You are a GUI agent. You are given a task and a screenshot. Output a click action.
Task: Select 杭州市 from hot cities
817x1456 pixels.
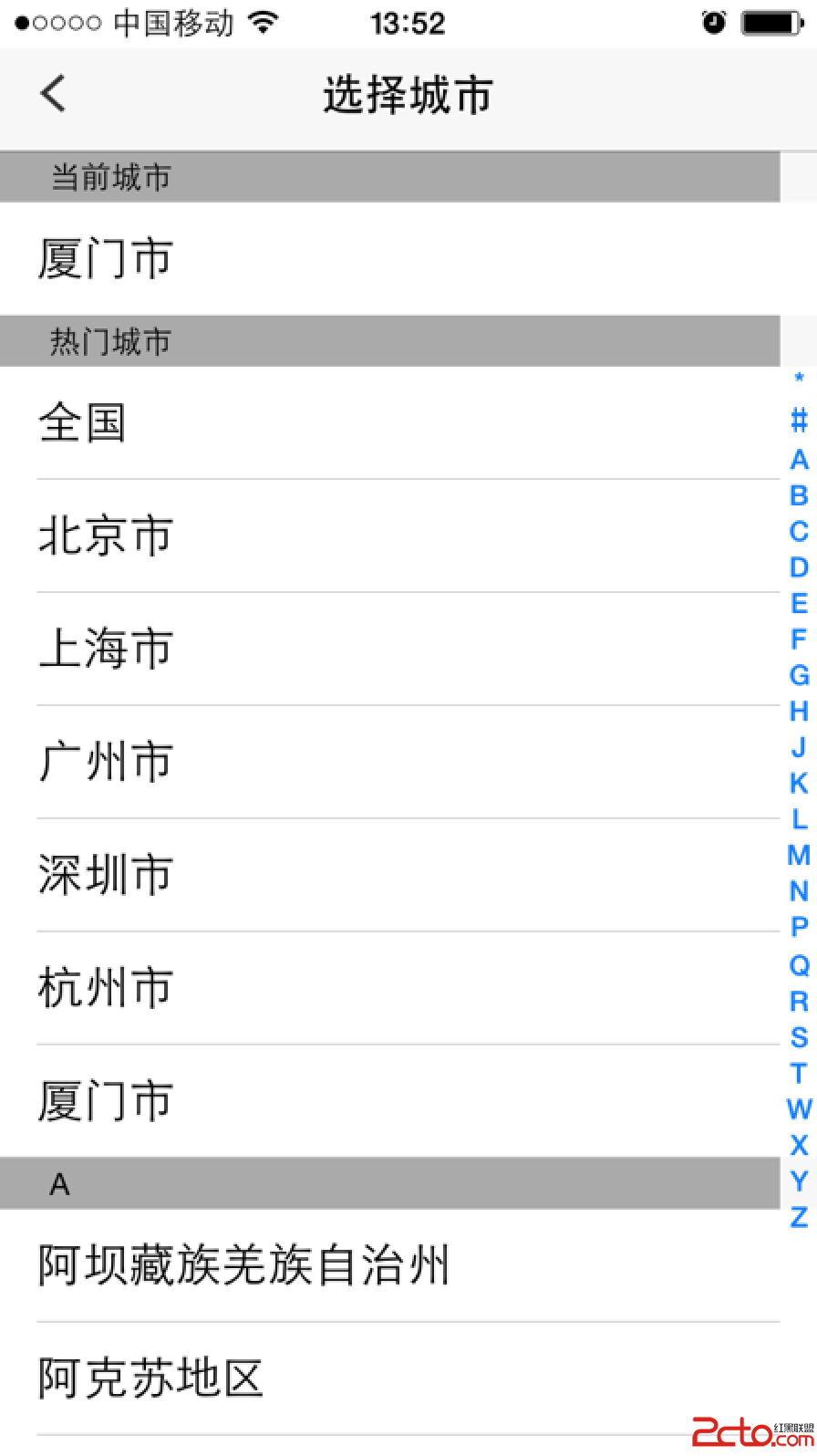tap(105, 987)
